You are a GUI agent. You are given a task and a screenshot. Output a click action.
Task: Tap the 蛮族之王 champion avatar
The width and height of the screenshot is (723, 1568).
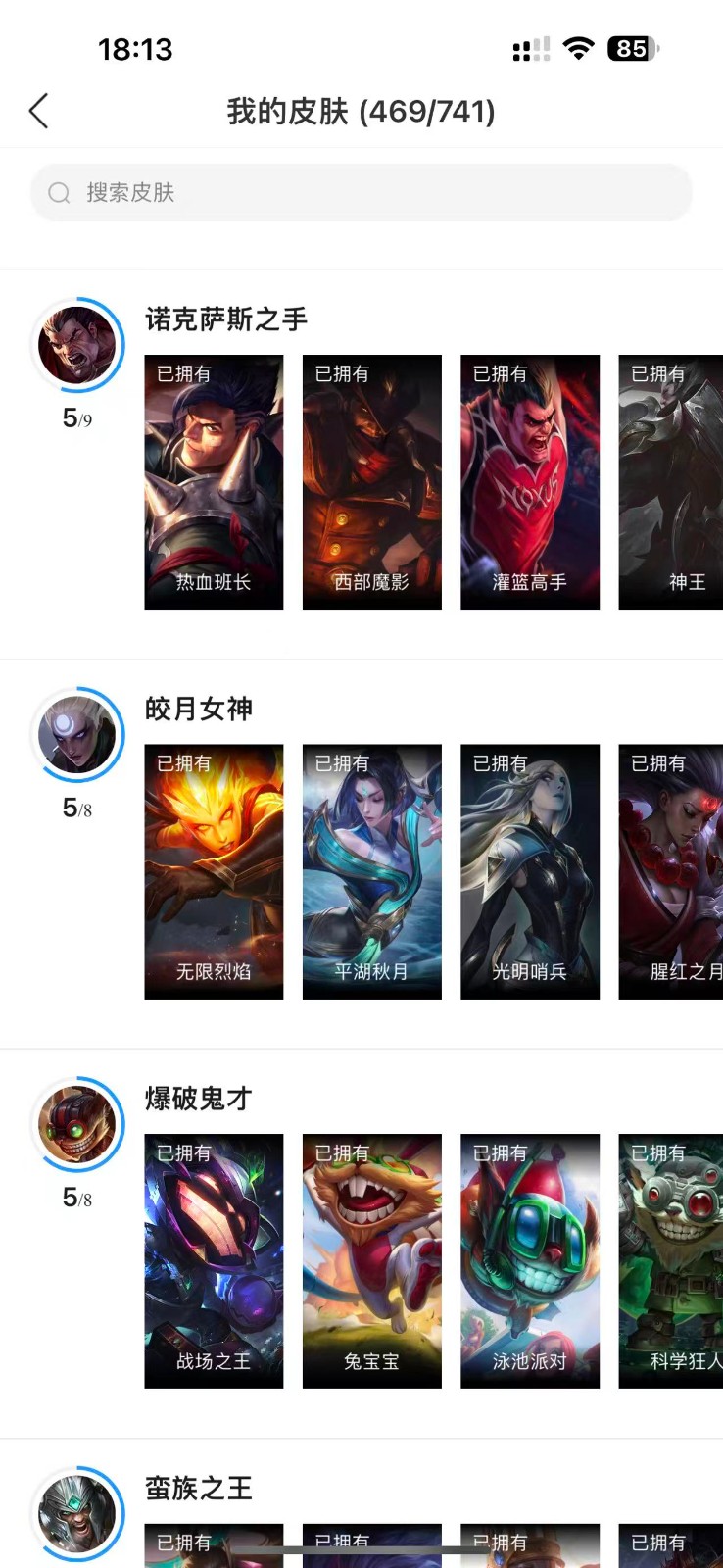click(x=77, y=1513)
